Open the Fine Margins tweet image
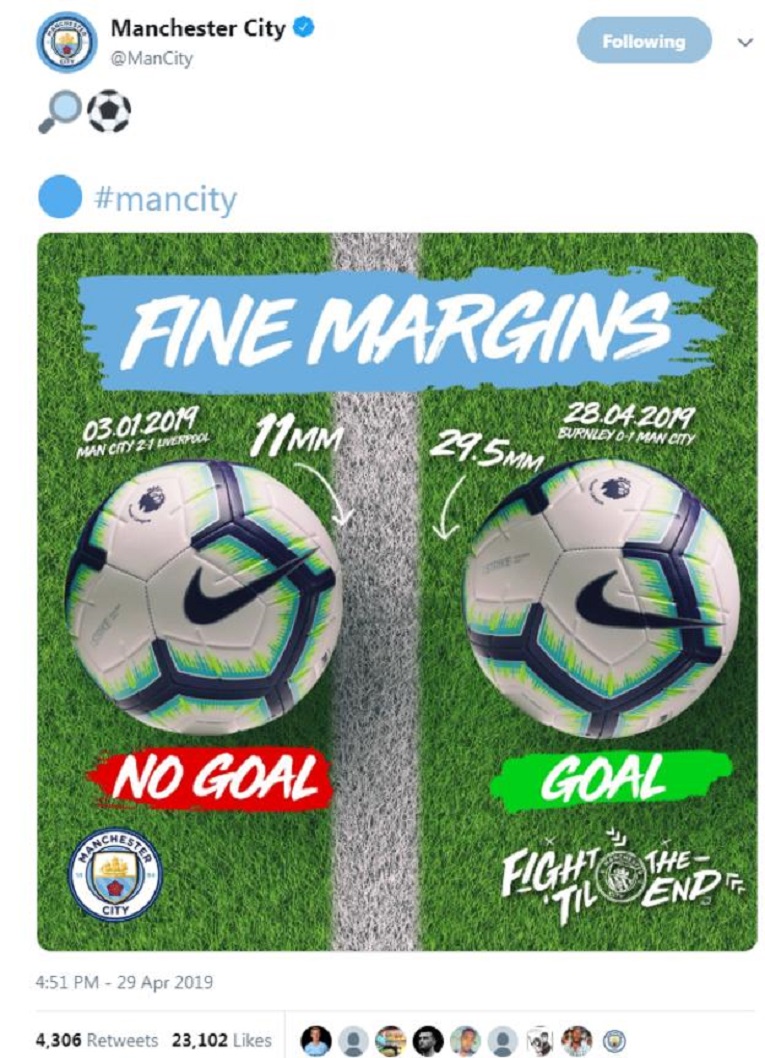 tap(397, 590)
